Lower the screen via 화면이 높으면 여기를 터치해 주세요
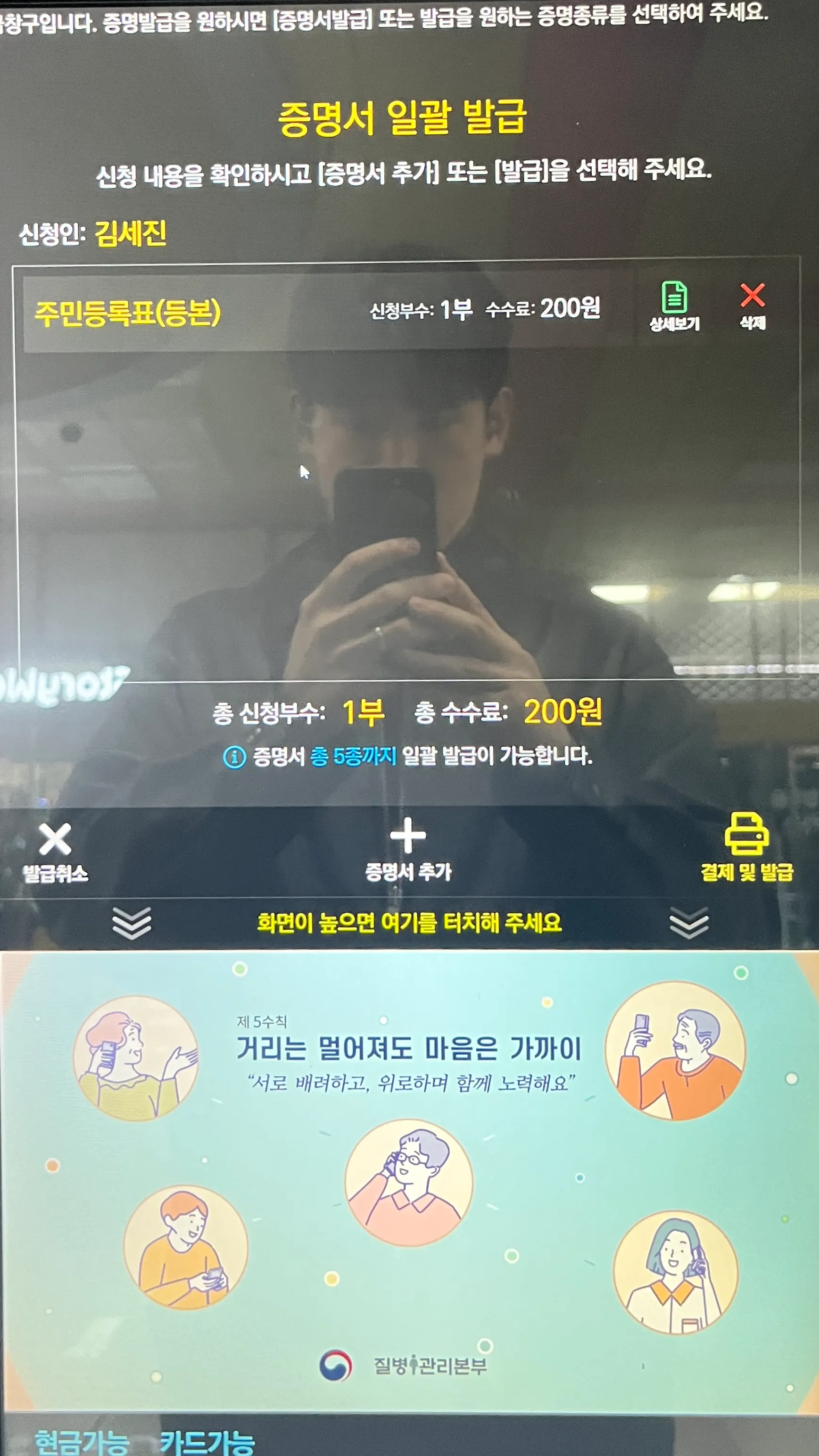The width and height of the screenshot is (819, 1456). click(409, 923)
